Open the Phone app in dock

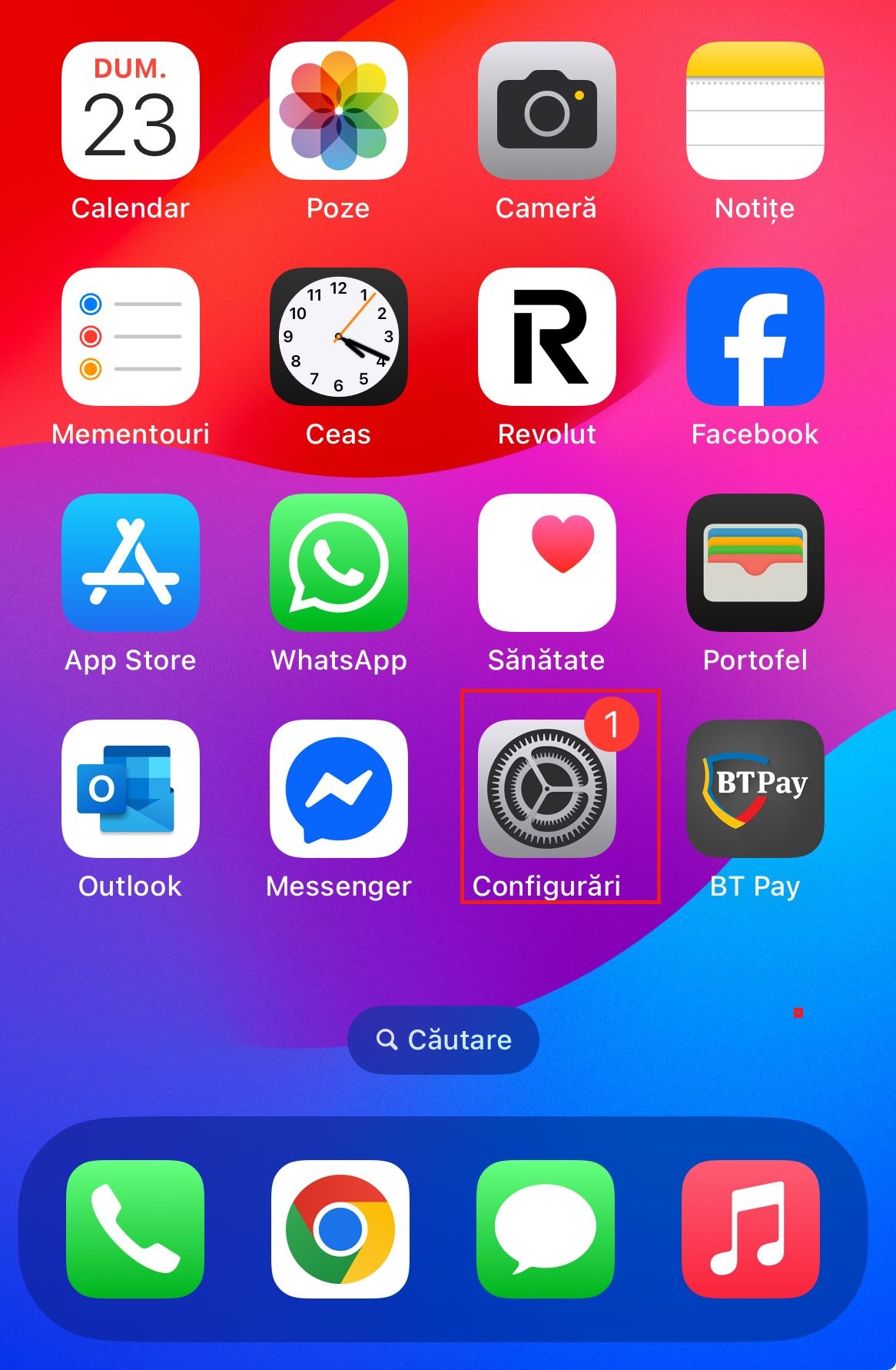135,1229
